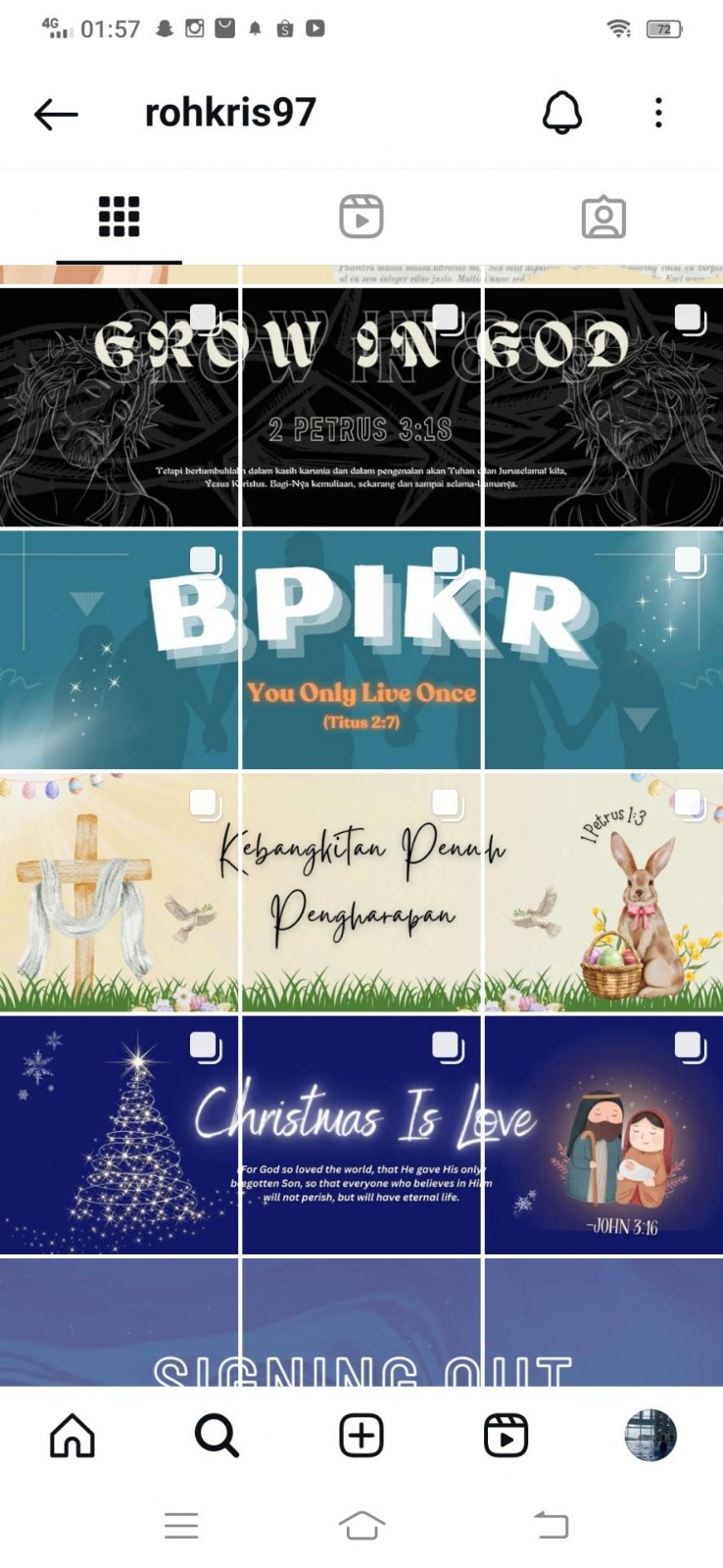This screenshot has width=723, height=1568.
Task: Open the John 3:16 nativity post
Action: 603,1135
